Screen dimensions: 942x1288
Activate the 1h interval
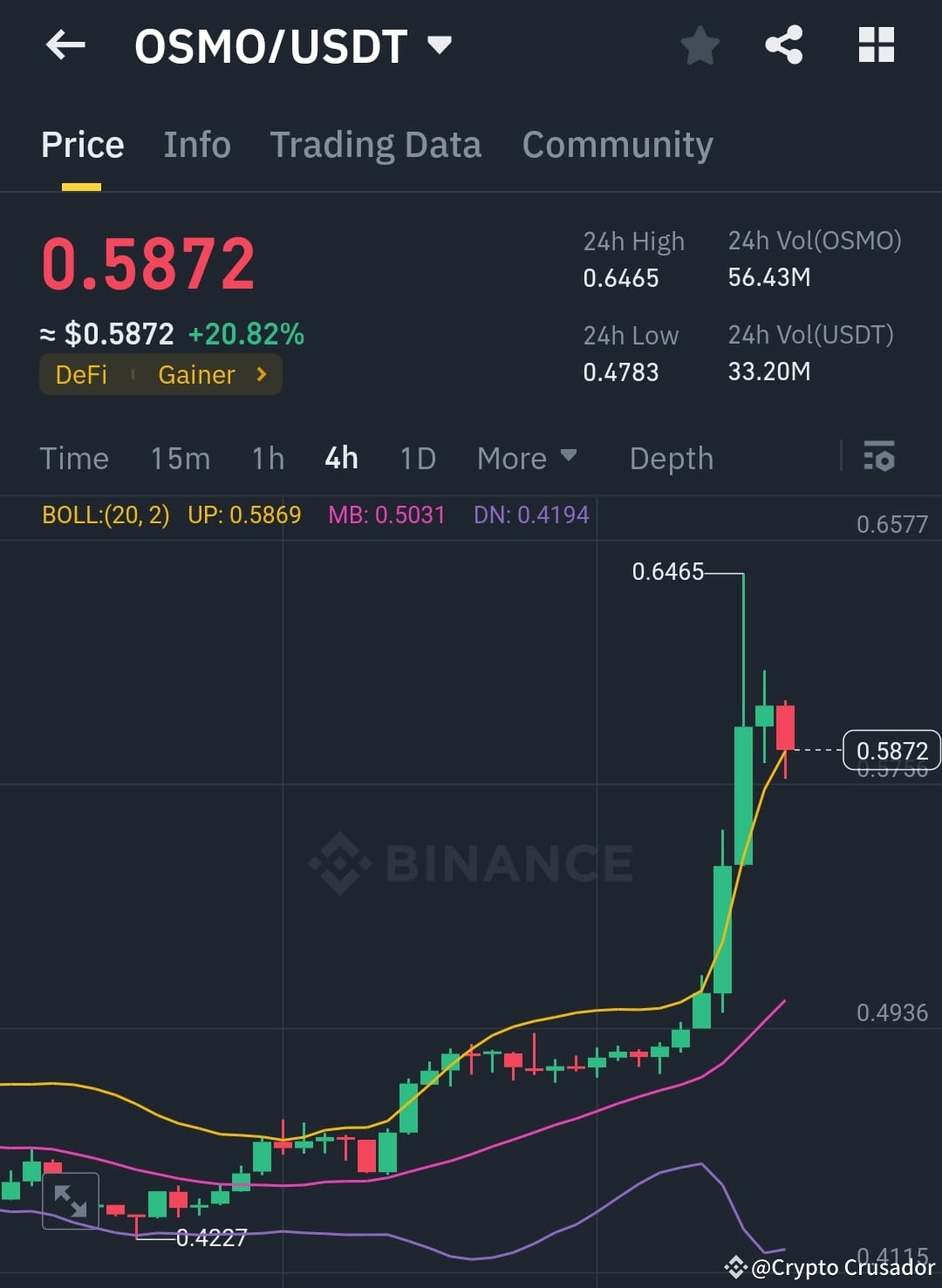click(266, 457)
